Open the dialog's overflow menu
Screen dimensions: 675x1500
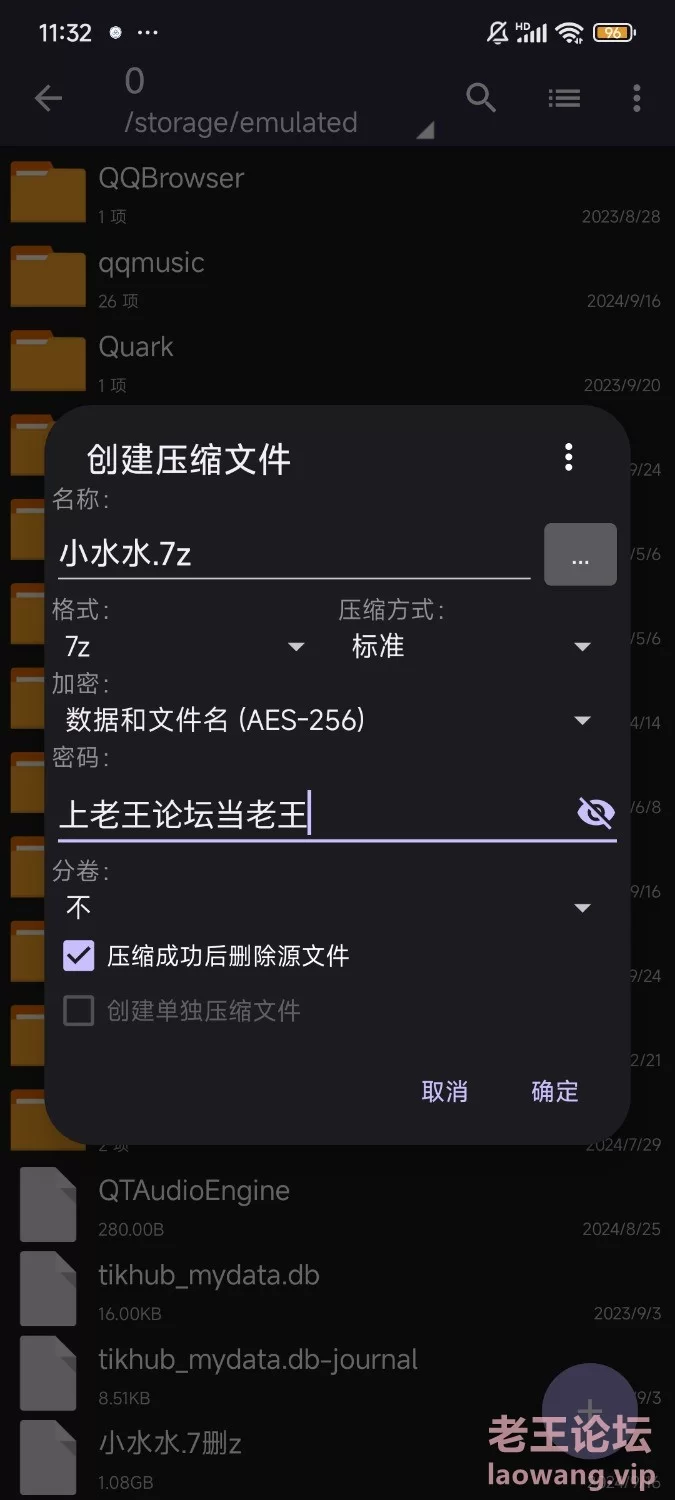(x=568, y=458)
